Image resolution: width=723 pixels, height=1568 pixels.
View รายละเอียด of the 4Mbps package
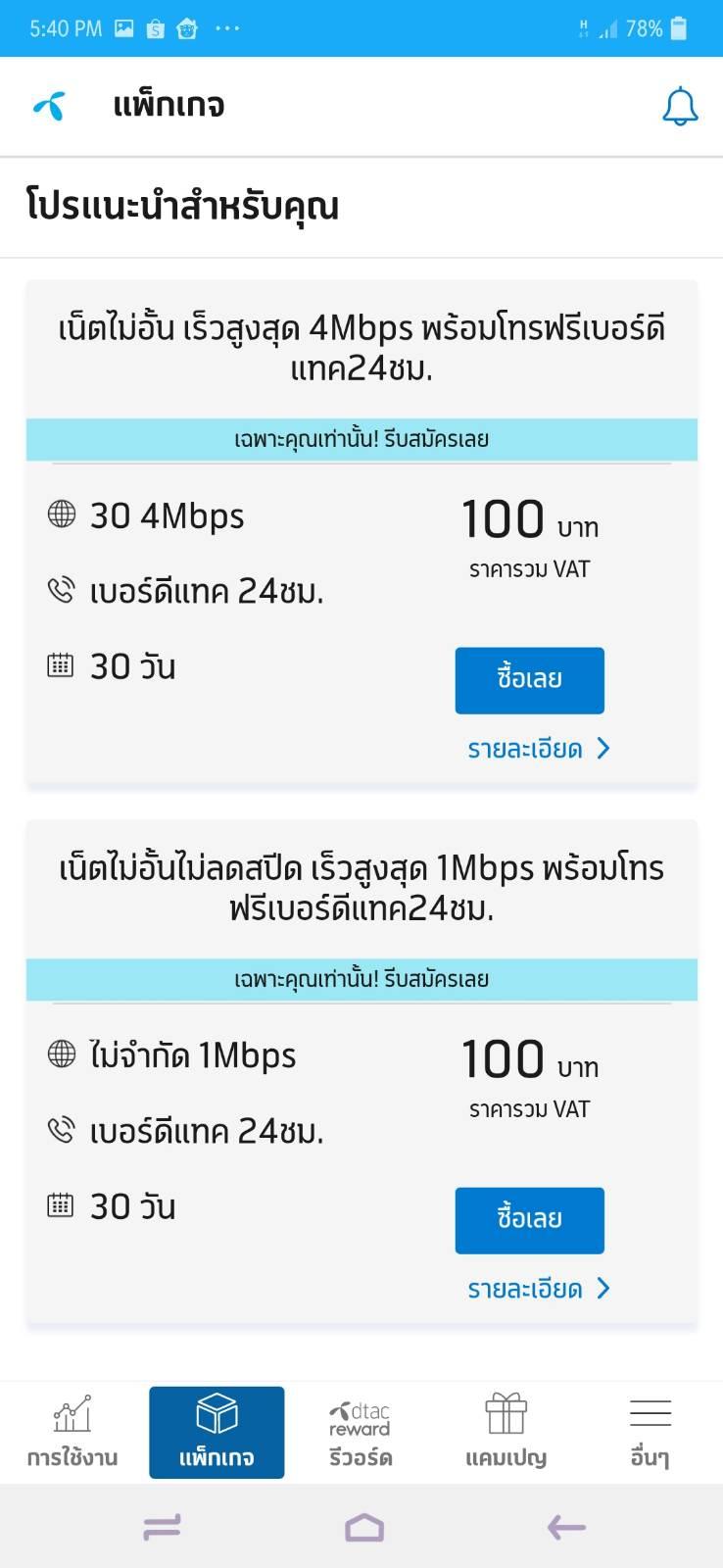click(x=538, y=750)
